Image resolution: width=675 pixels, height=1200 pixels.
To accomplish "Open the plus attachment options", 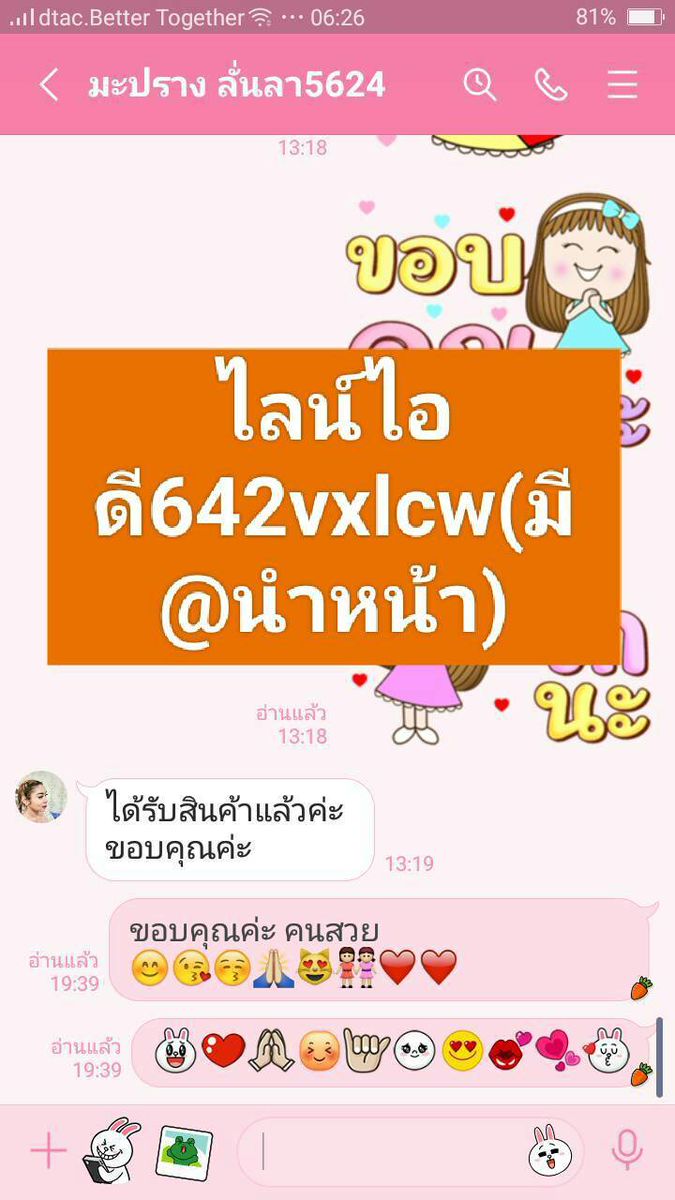I will [48, 1152].
